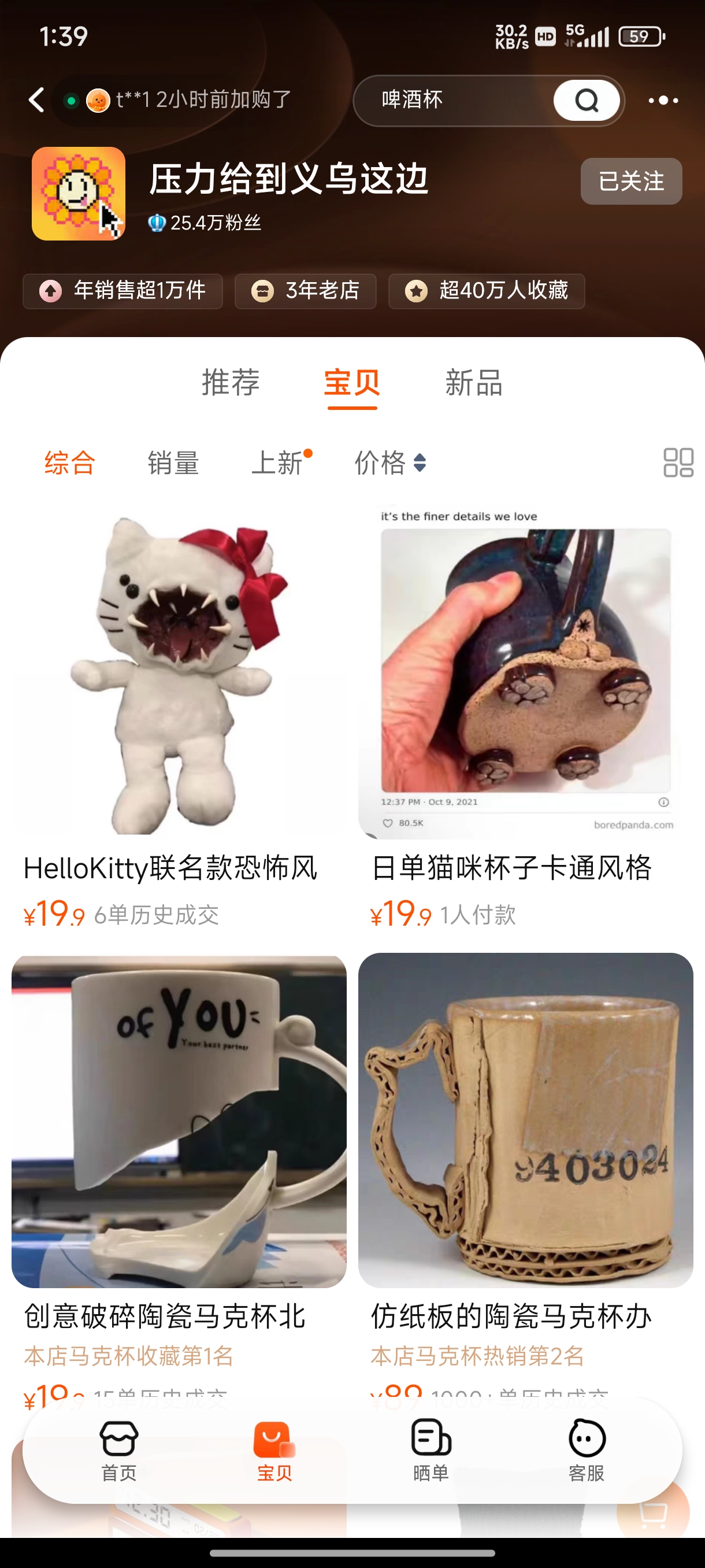
Task: Go back using the top-left arrow
Action: tap(36, 100)
